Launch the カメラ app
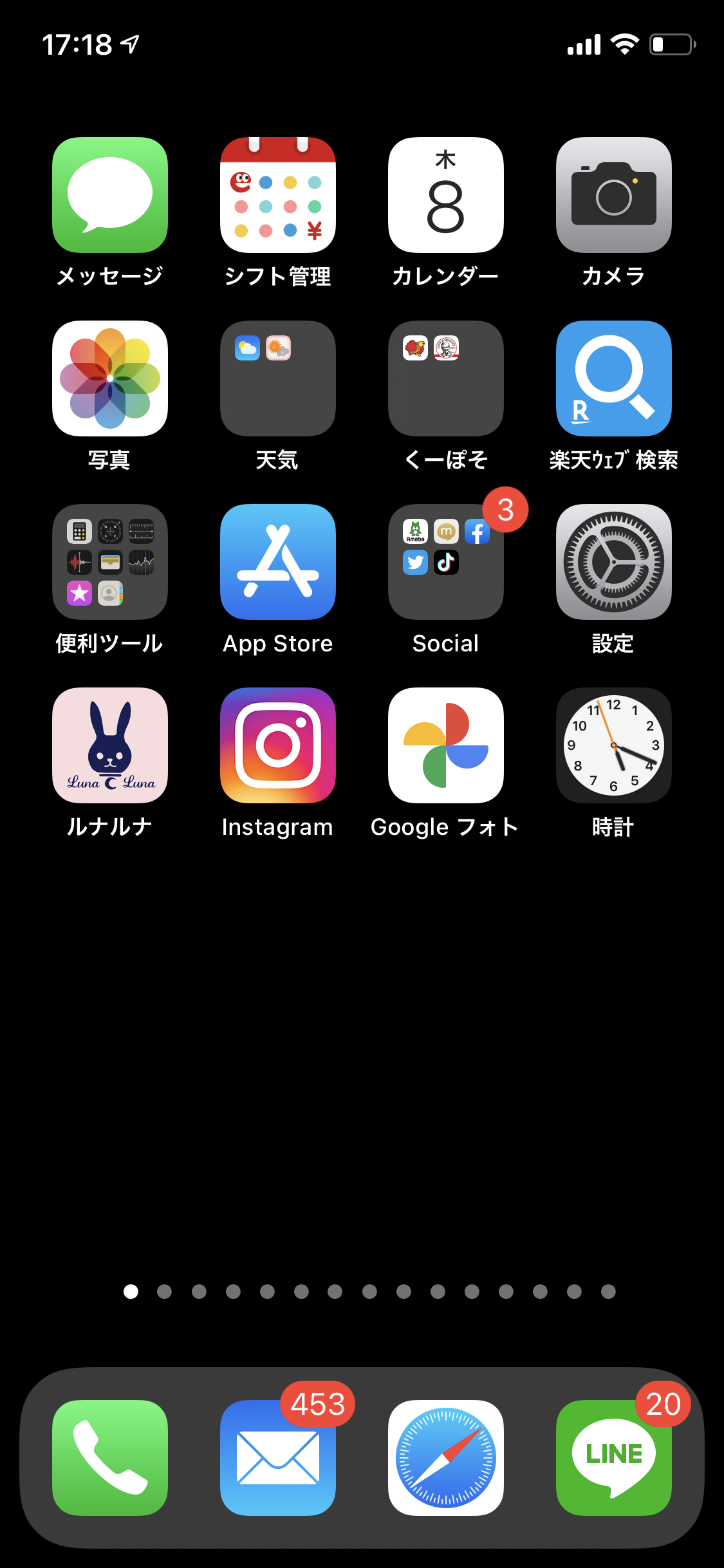Screen dimensions: 724x1568 coord(614,195)
